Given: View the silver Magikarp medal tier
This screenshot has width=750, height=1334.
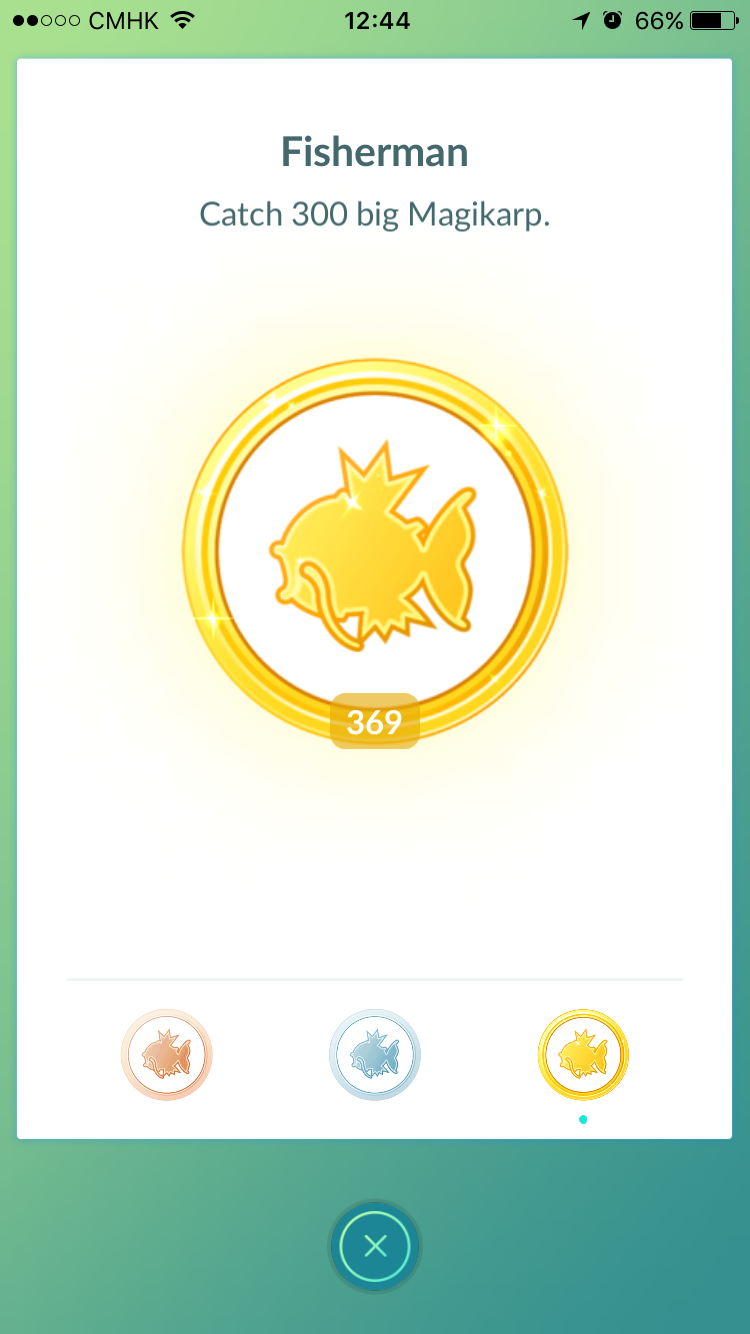Looking at the screenshot, I should 375,1055.
